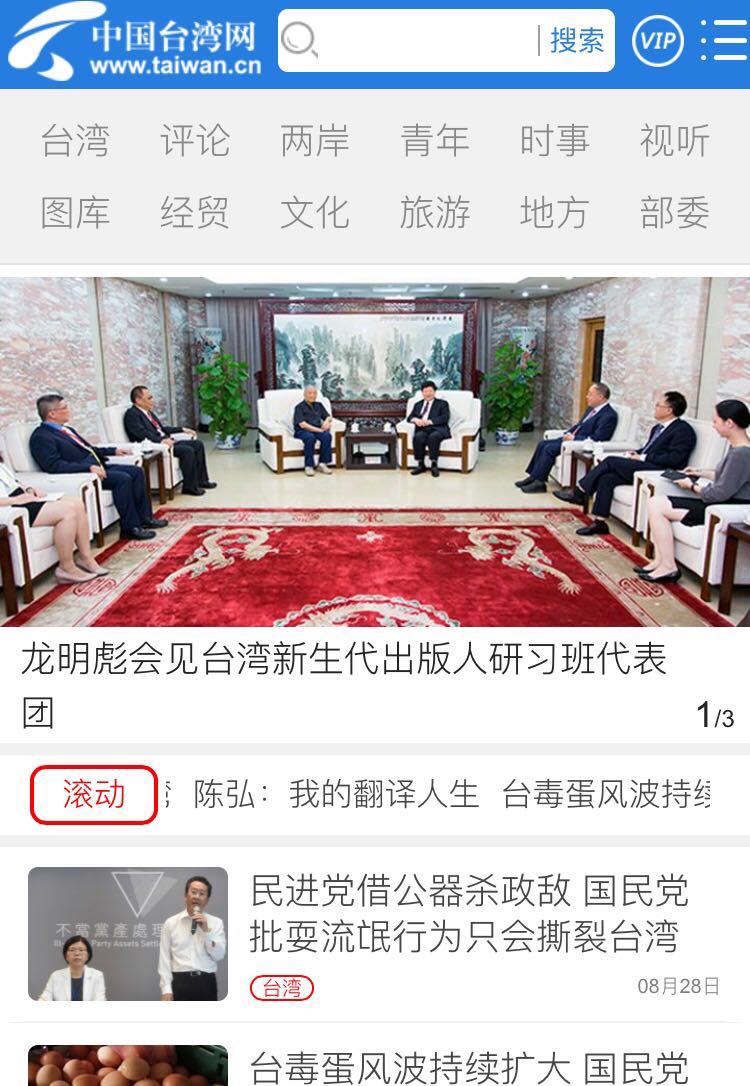The width and height of the screenshot is (750, 1086).
Task: Open the 民进党借公器杀政敌 article
Action: (468, 914)
